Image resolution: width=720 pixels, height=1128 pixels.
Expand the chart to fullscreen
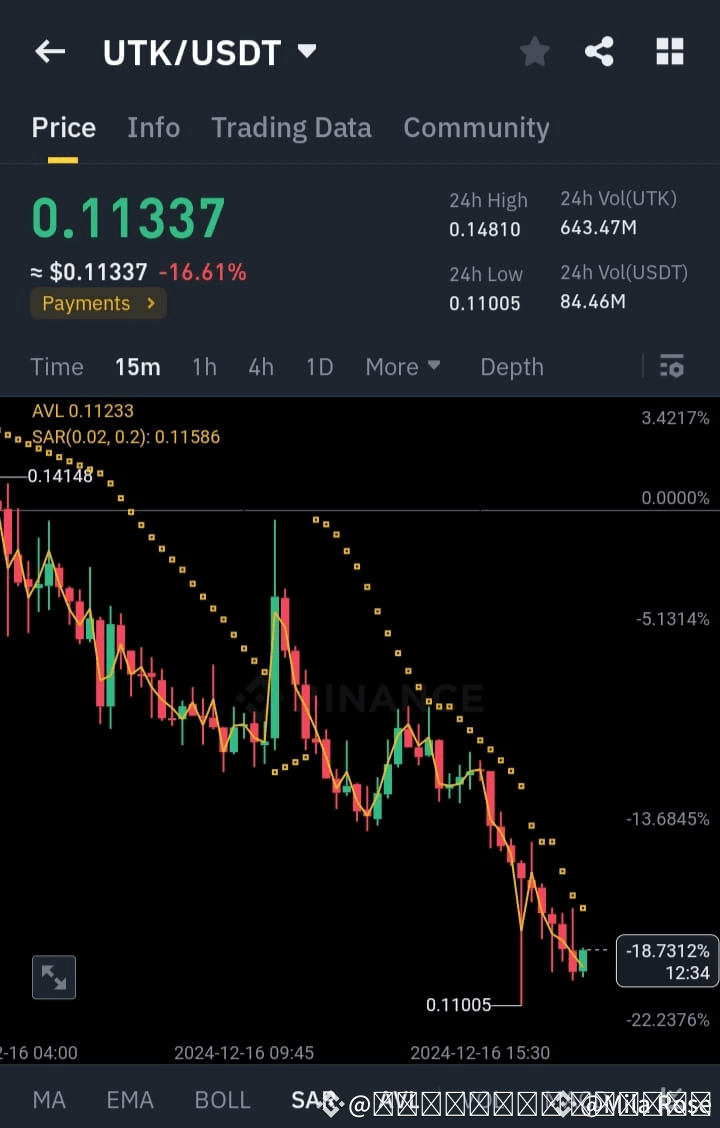[x=53, y=977]
